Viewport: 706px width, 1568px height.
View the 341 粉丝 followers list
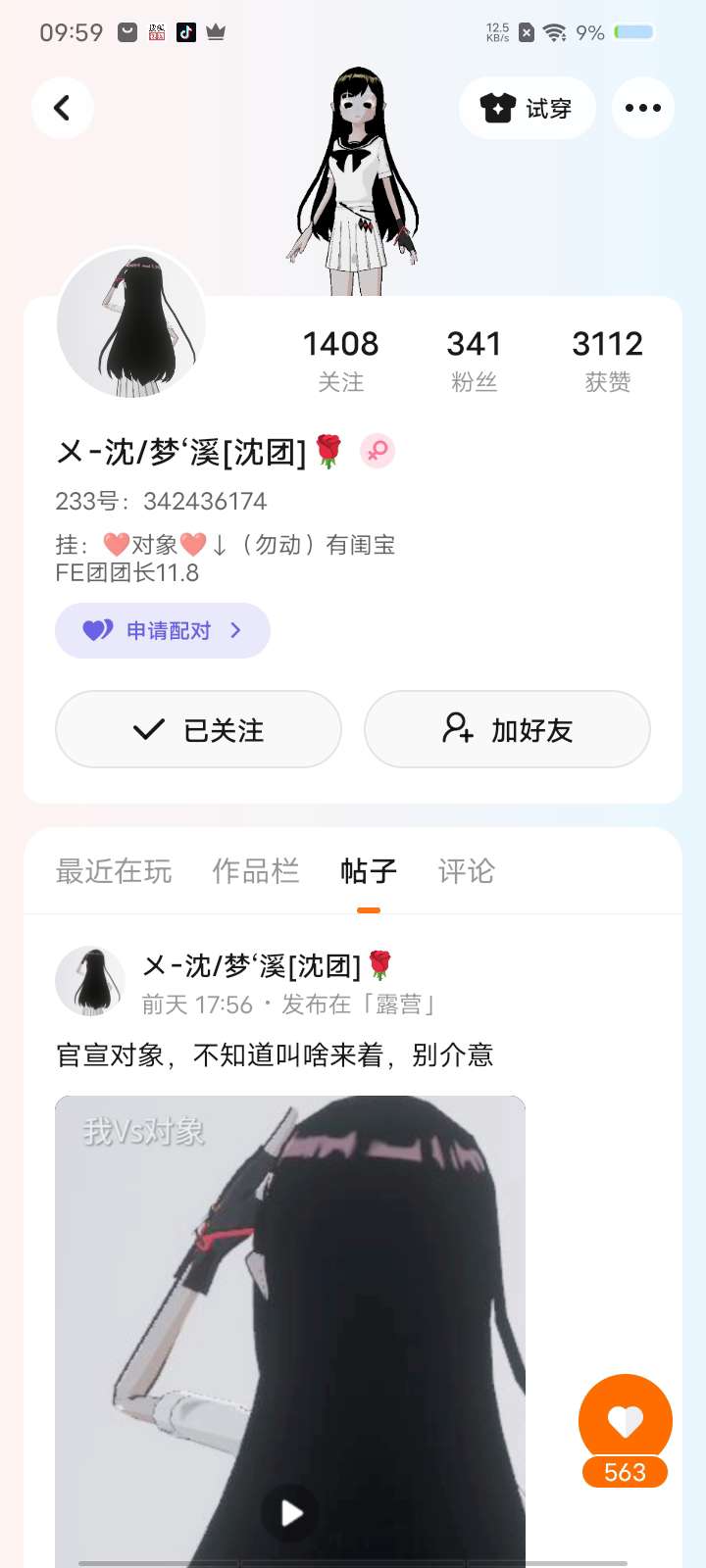point(474,360)
